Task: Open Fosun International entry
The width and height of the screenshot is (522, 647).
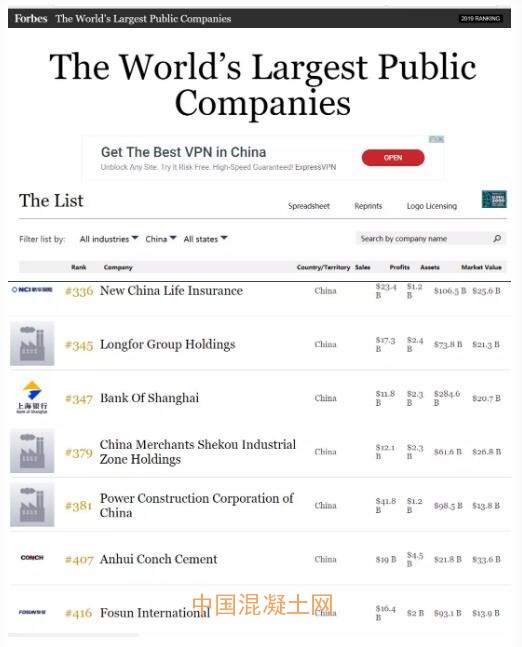Action: pos(155,613)
